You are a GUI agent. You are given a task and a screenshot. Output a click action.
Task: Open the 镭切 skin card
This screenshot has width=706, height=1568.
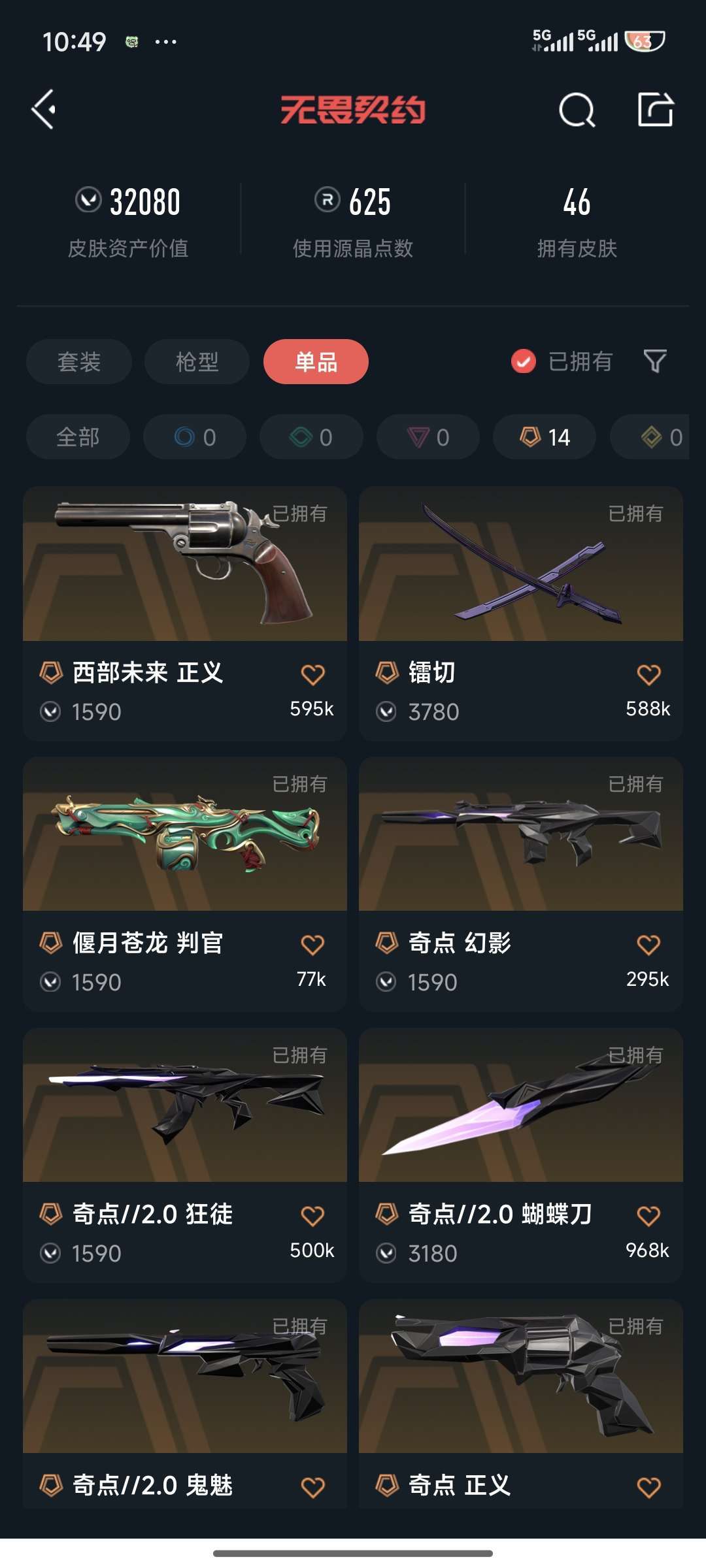click(521, 613)
